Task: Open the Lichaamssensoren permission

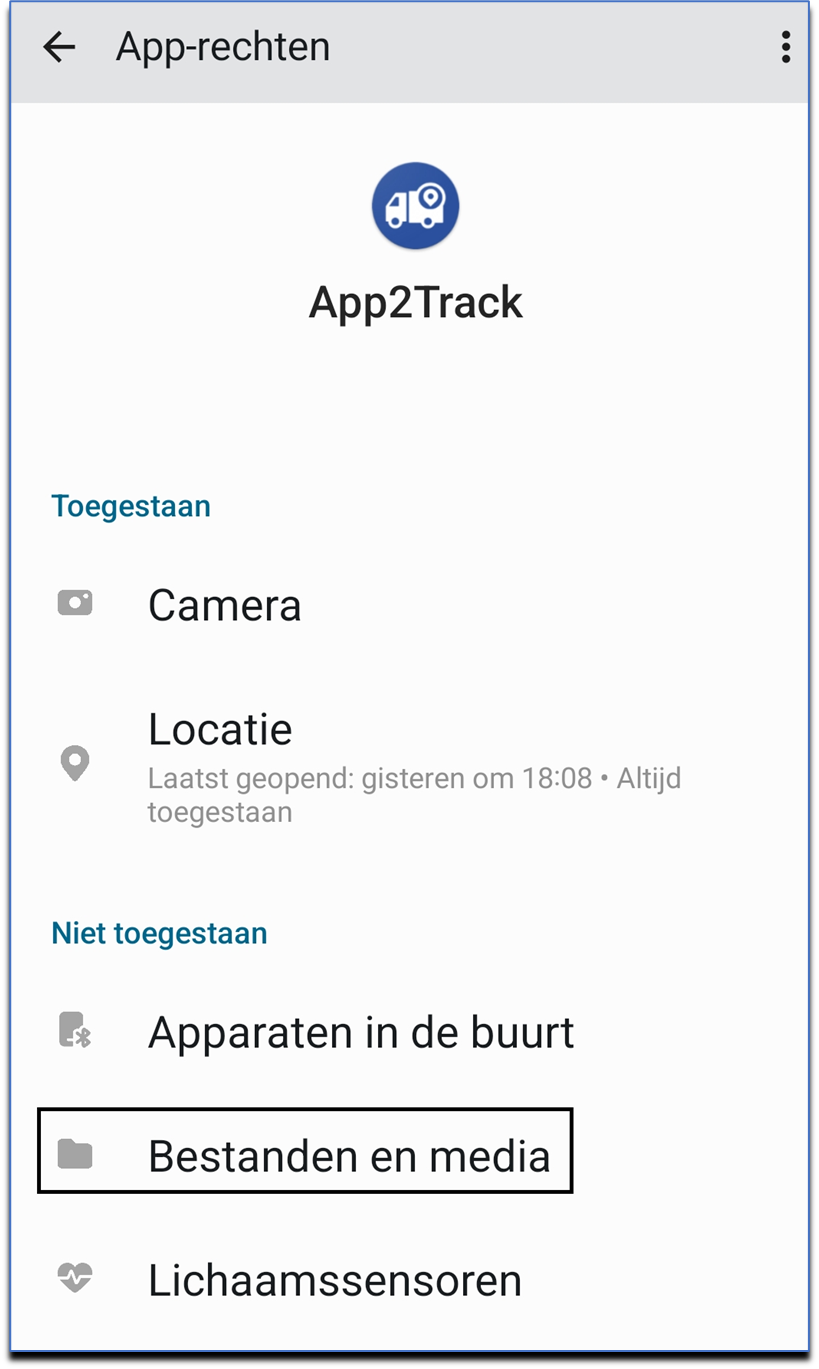Action: click(x=409, y=1279)
